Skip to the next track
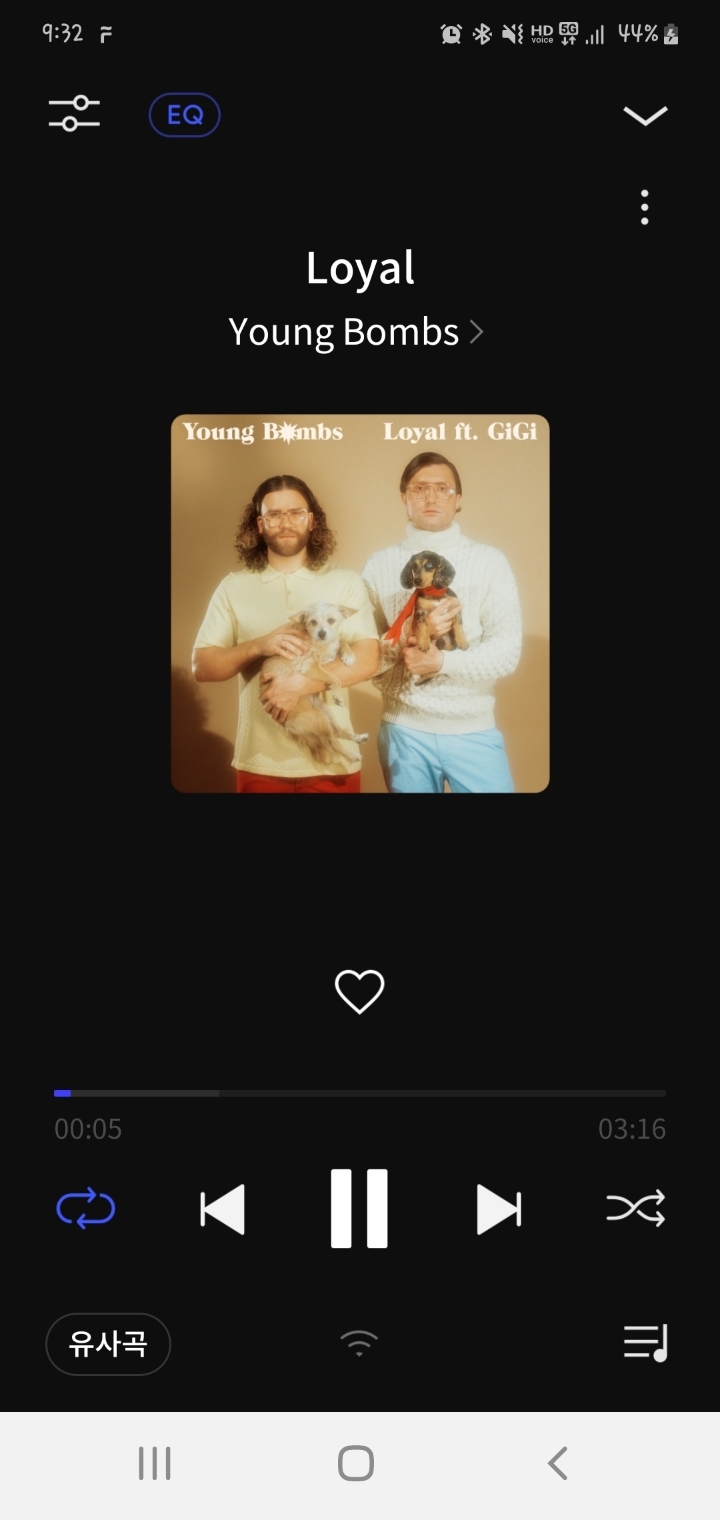 click(498, 1209)
